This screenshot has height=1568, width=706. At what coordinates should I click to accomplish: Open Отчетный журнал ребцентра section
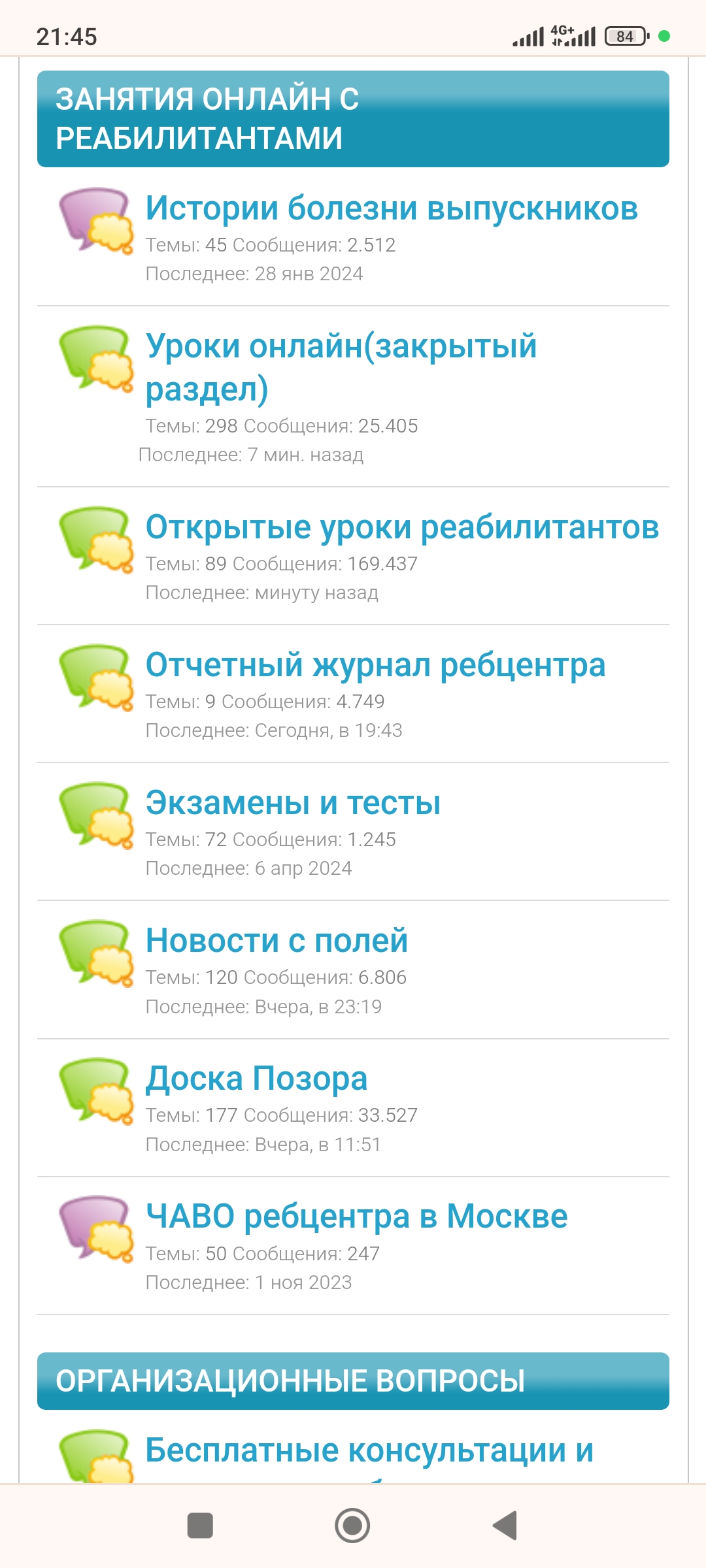click(375, 665)
